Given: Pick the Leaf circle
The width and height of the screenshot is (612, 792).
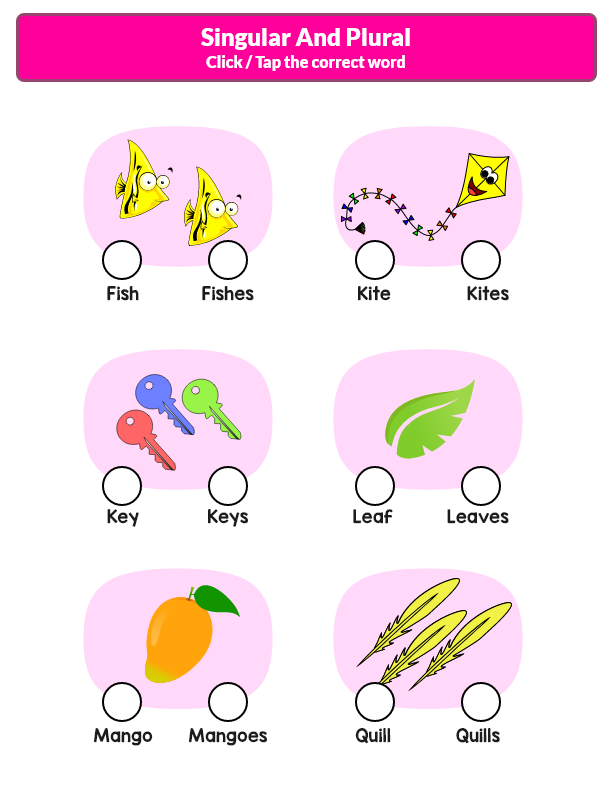Looking at the screenshot, I should [x=375, y=486].
